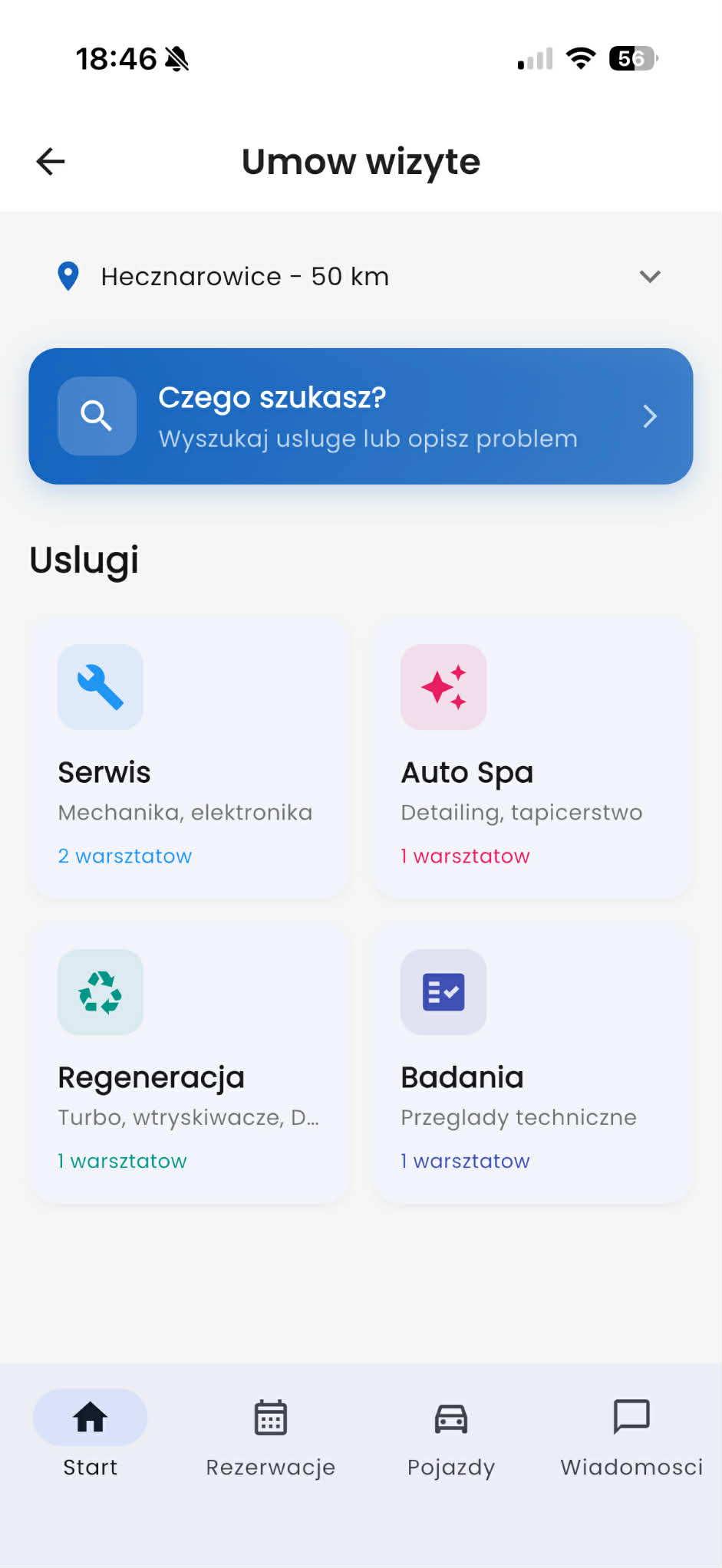The height and width of the screenshot is (1568, 722).
Task: Tap the car icon for Pojazdy
Action: click(451, 1417)
